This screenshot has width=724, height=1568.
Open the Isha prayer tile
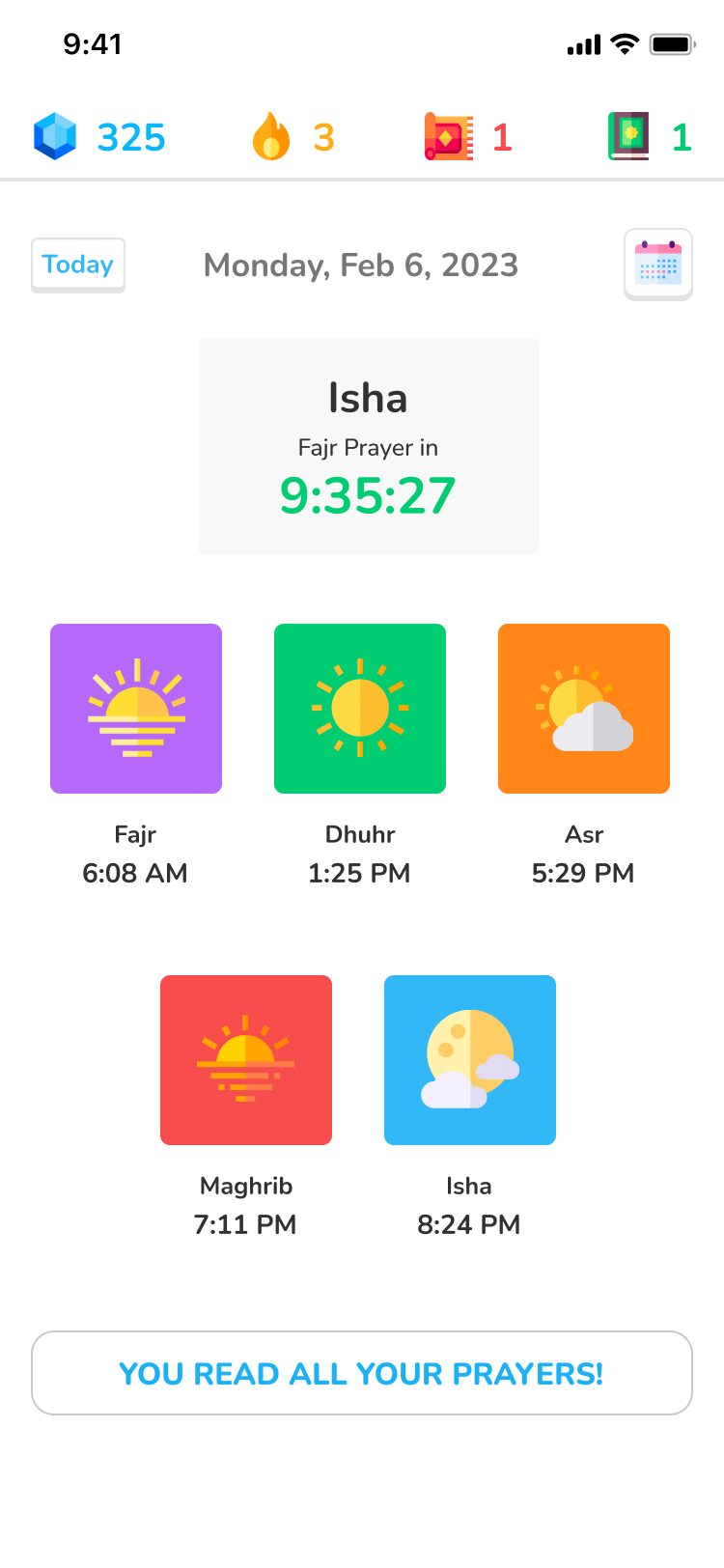[470, 1060]
